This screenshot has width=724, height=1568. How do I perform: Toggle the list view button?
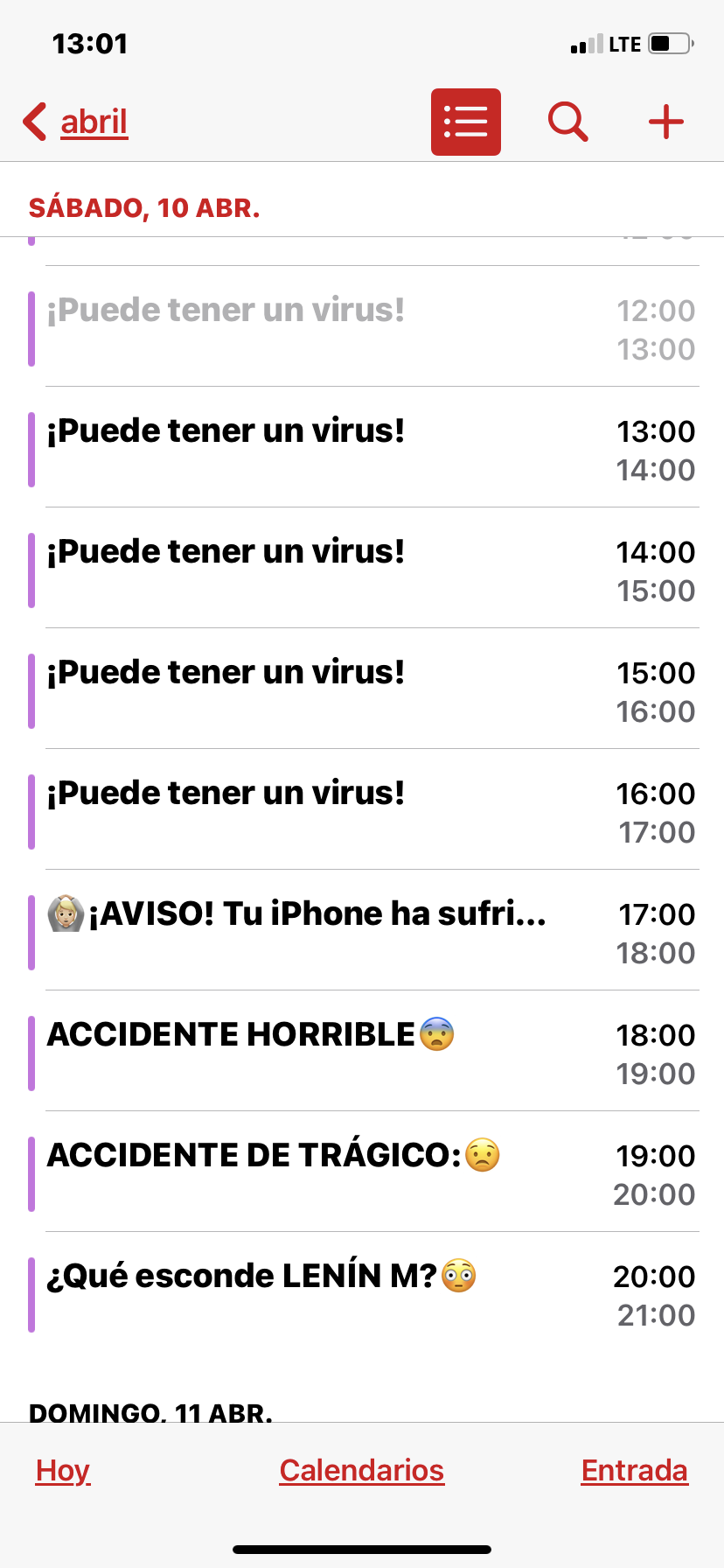click(x=465, y=122)
